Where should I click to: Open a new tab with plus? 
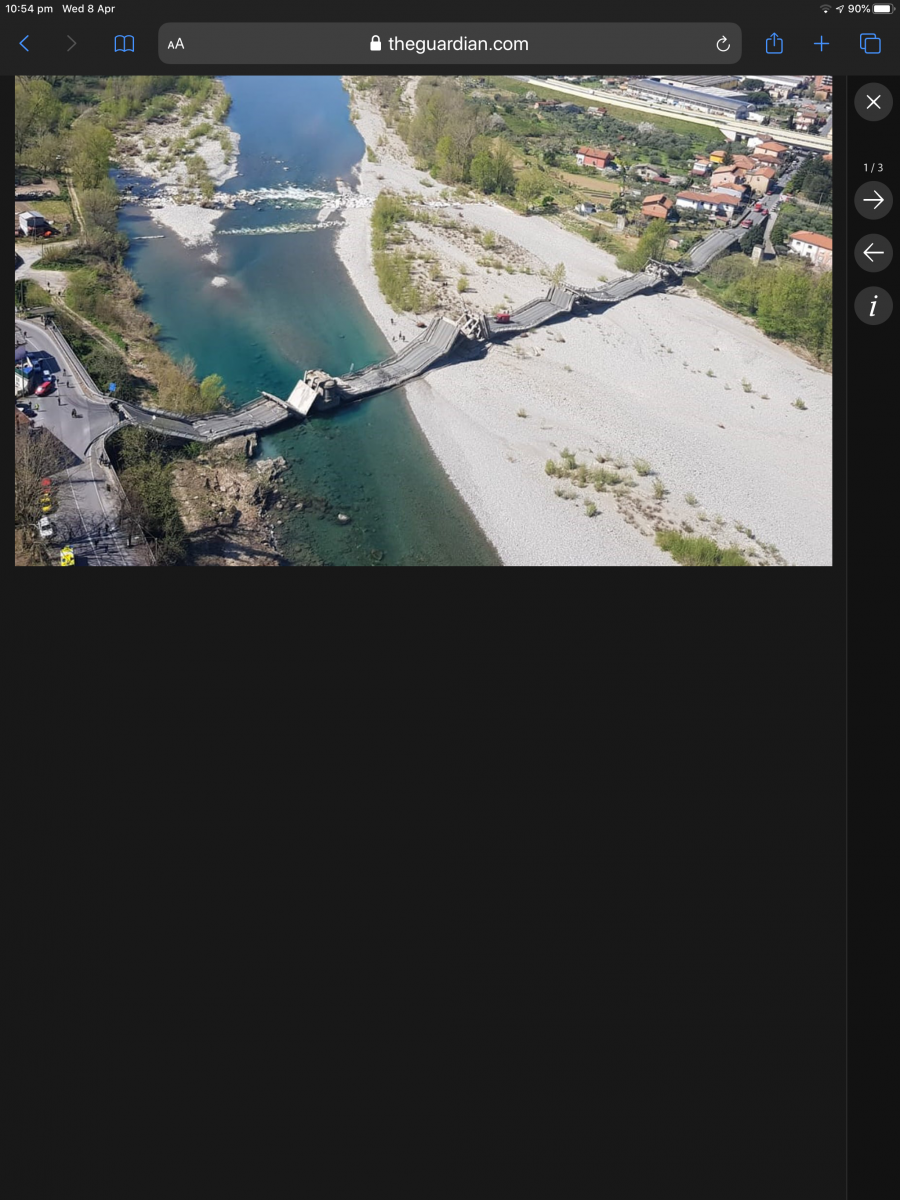[821, 43]
